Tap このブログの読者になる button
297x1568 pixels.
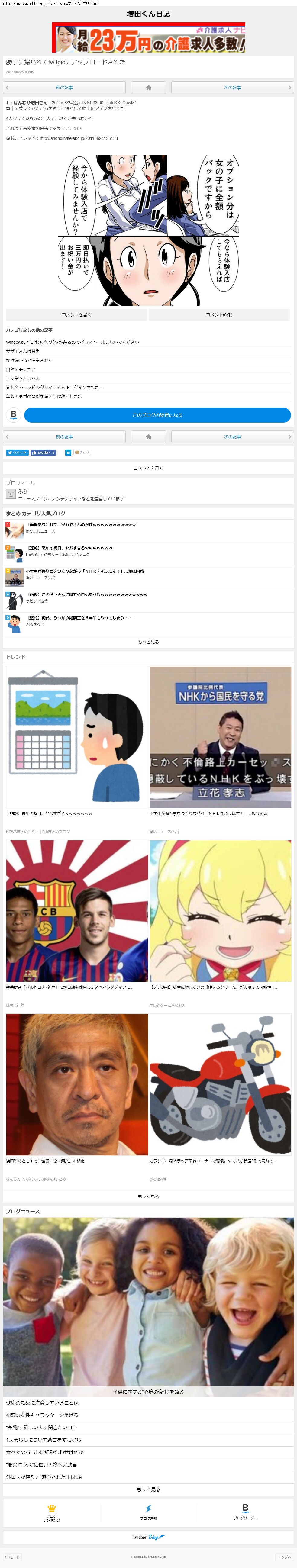157,415
